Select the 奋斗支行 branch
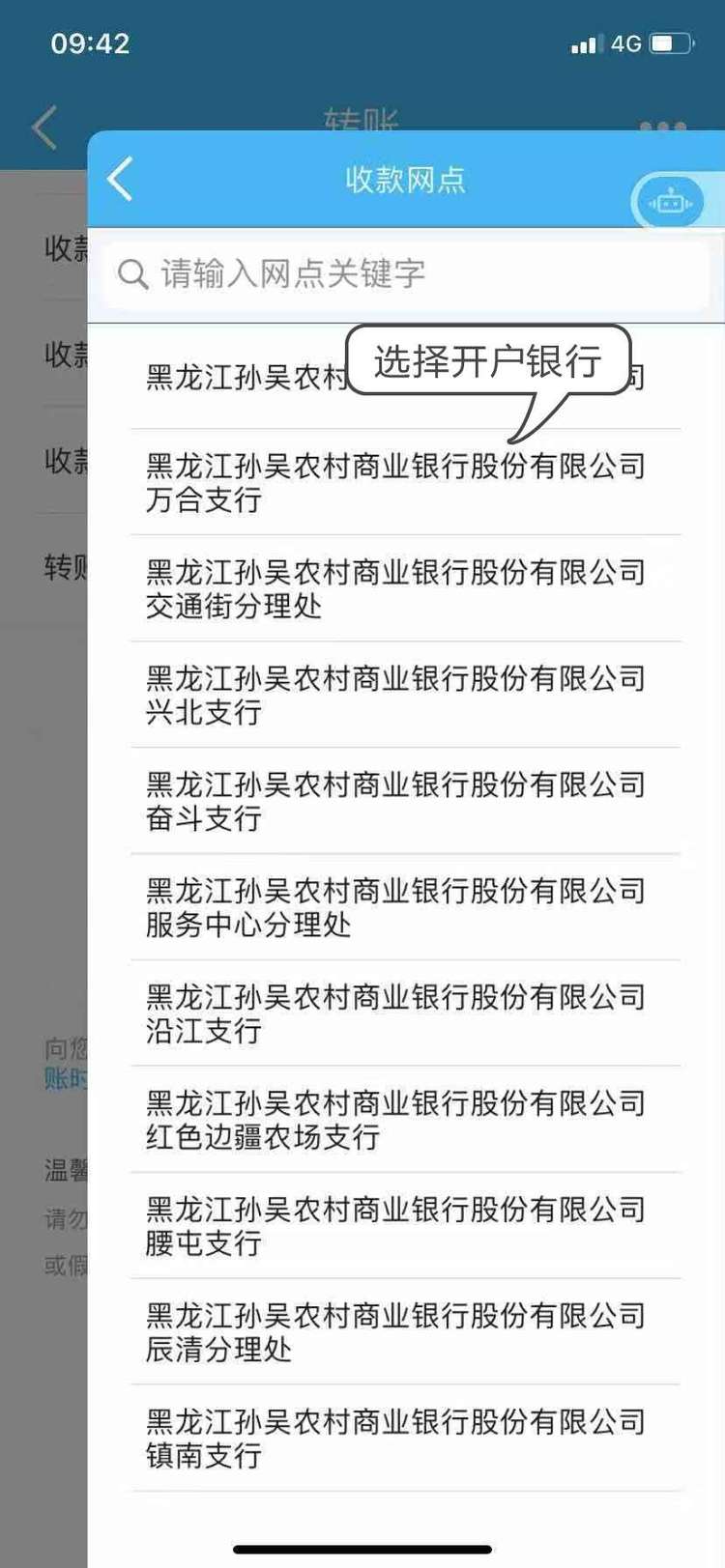The image size is (725, 1568). [406, 801]
